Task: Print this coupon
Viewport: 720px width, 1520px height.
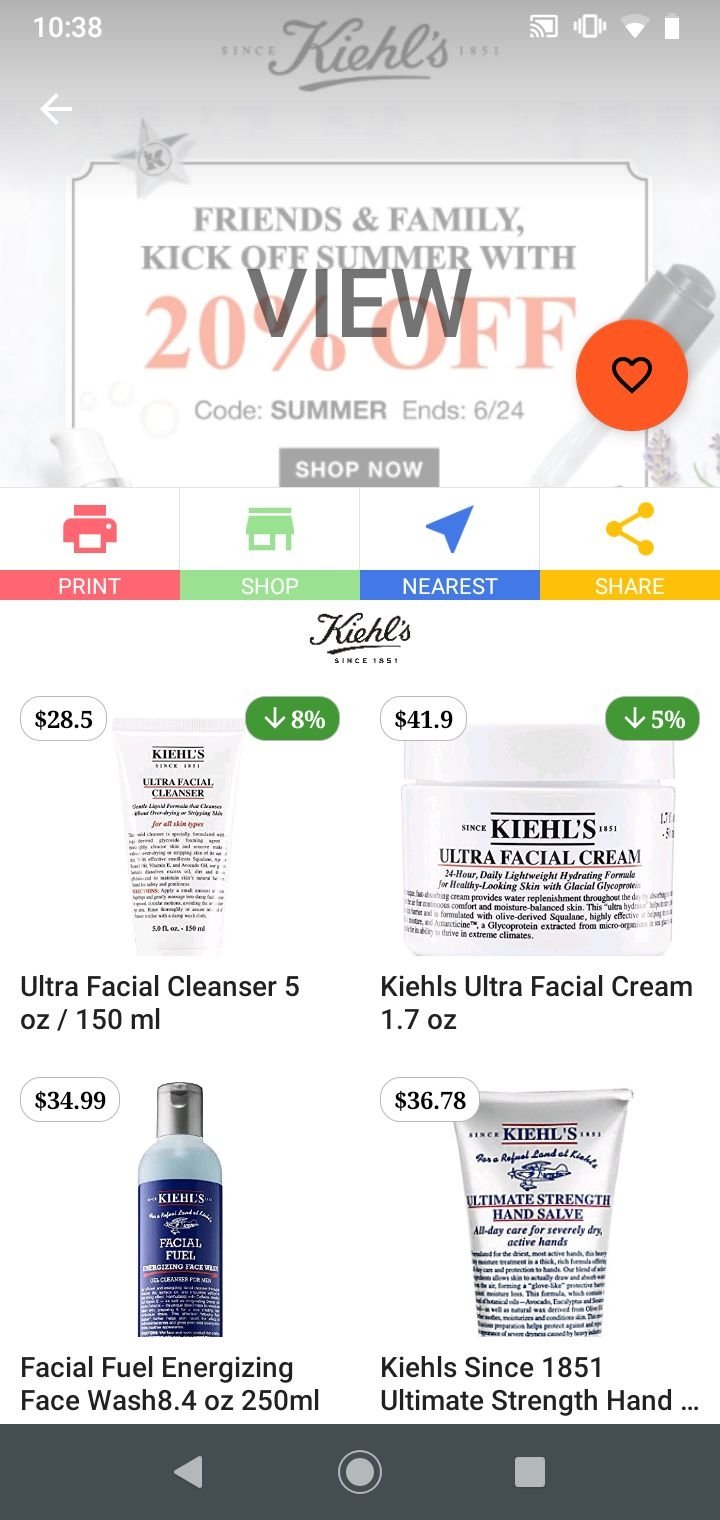Action: 90,544
